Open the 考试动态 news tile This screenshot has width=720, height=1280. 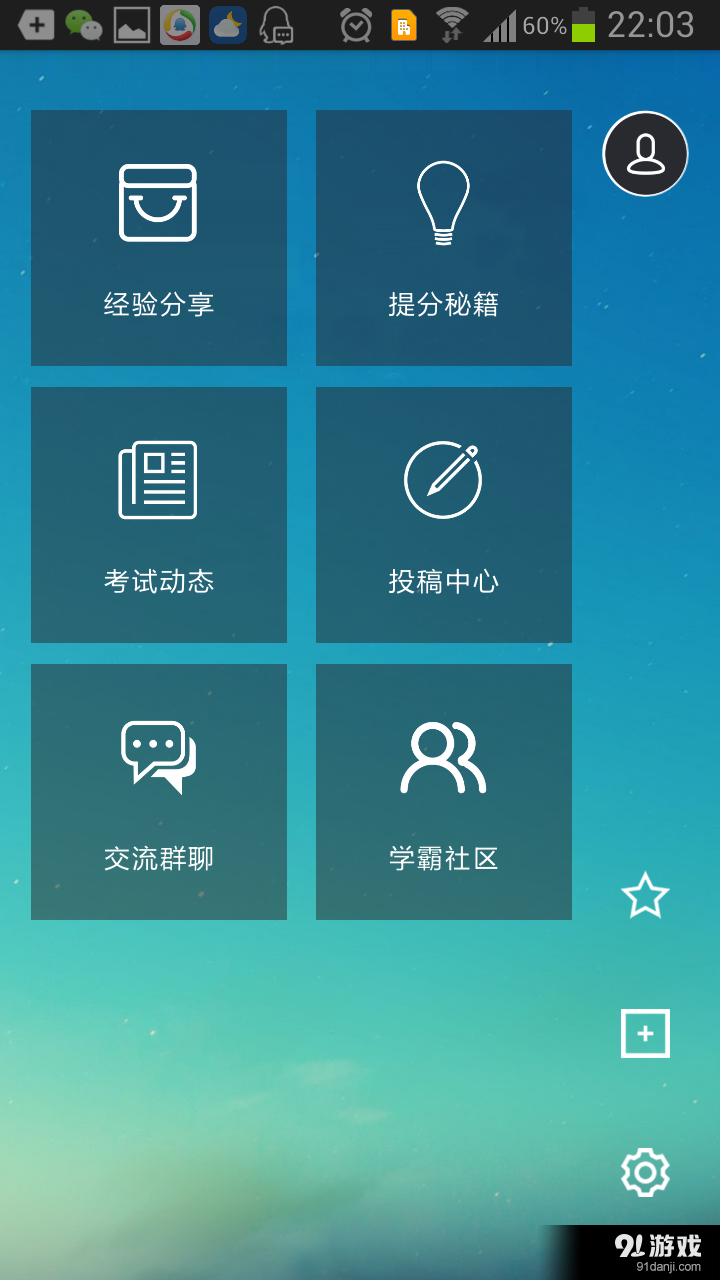159,515
